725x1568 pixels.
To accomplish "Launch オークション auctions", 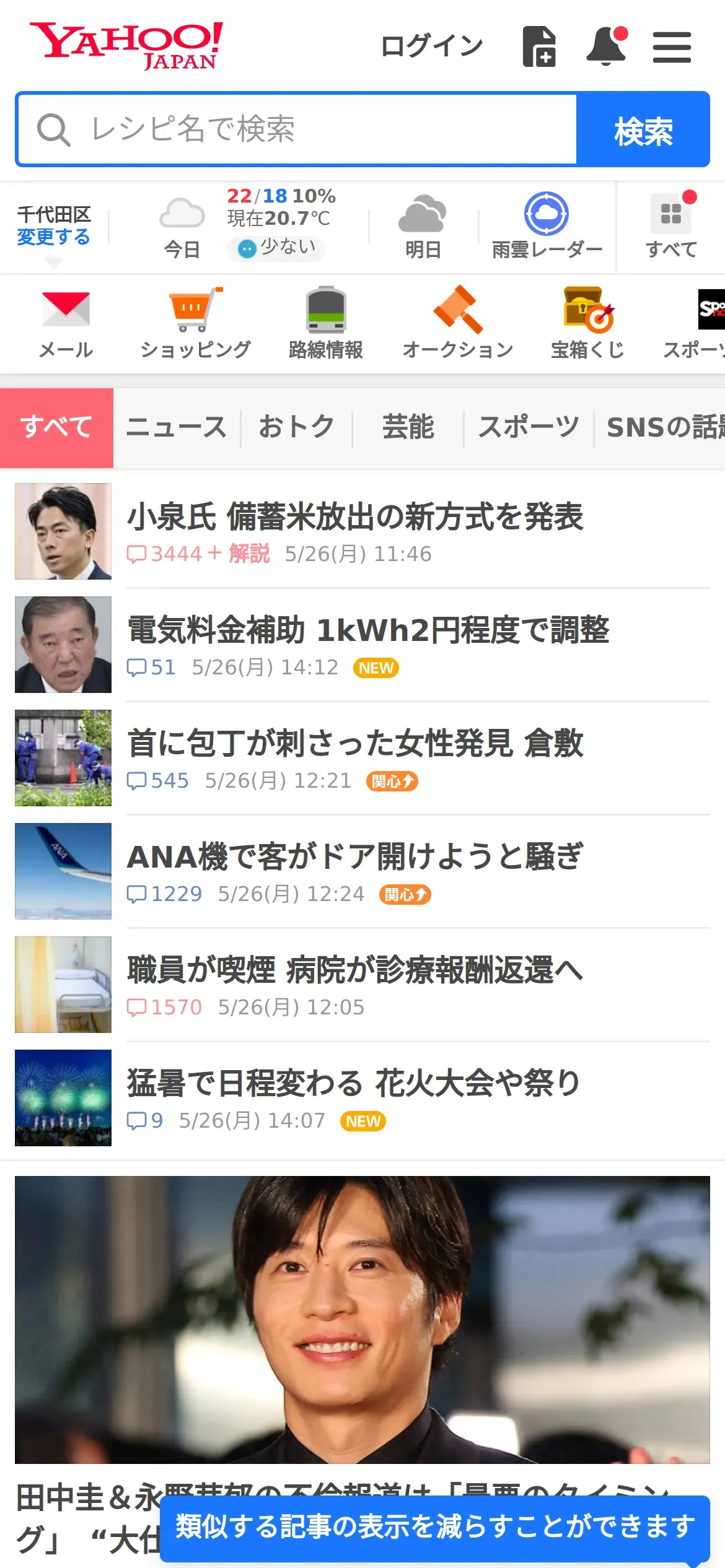I will [457, 323].
